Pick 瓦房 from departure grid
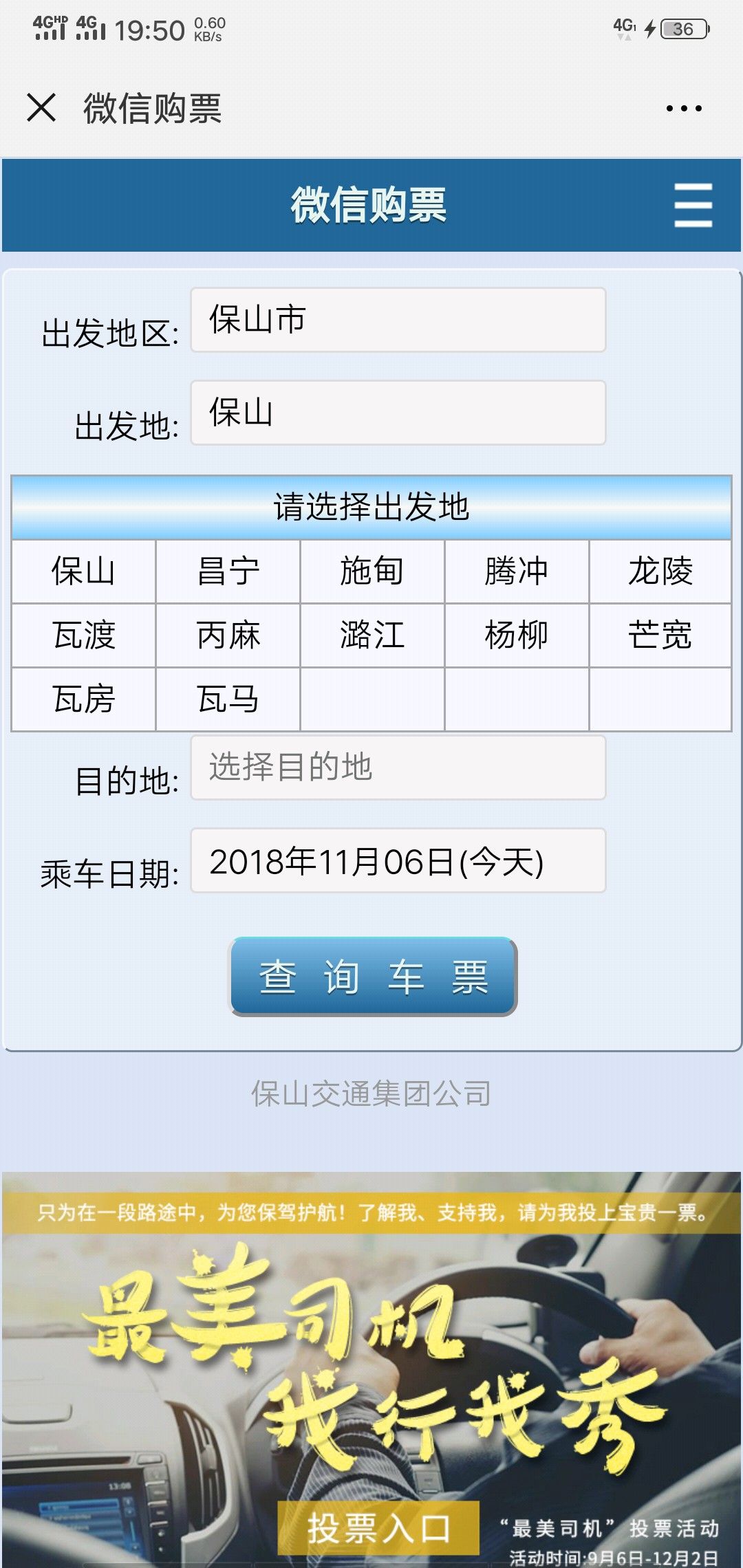Image resolution: width=743 pixels, height=1568 pixels. (83, 699)
